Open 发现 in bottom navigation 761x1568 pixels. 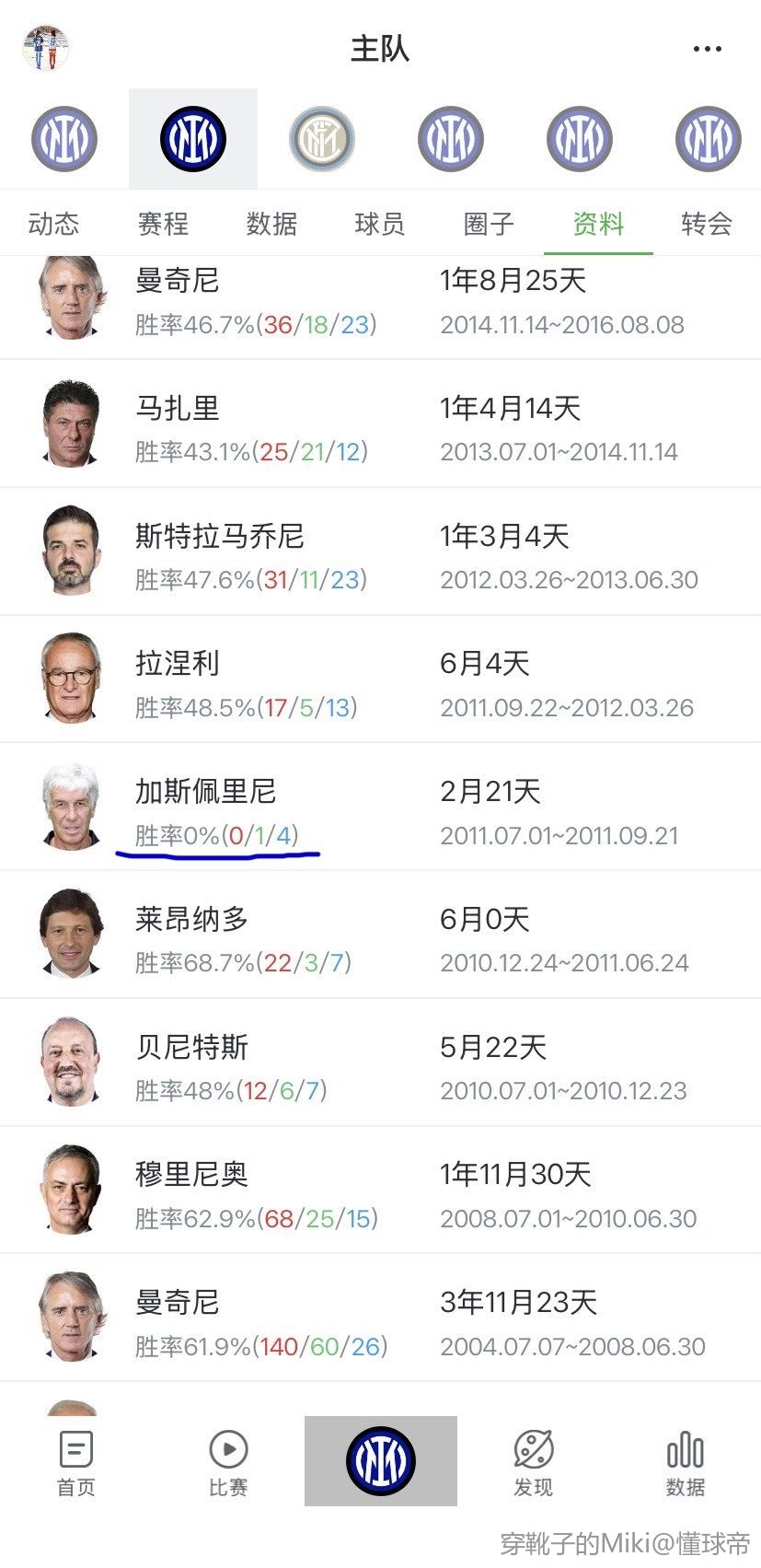pos(533,1462)
